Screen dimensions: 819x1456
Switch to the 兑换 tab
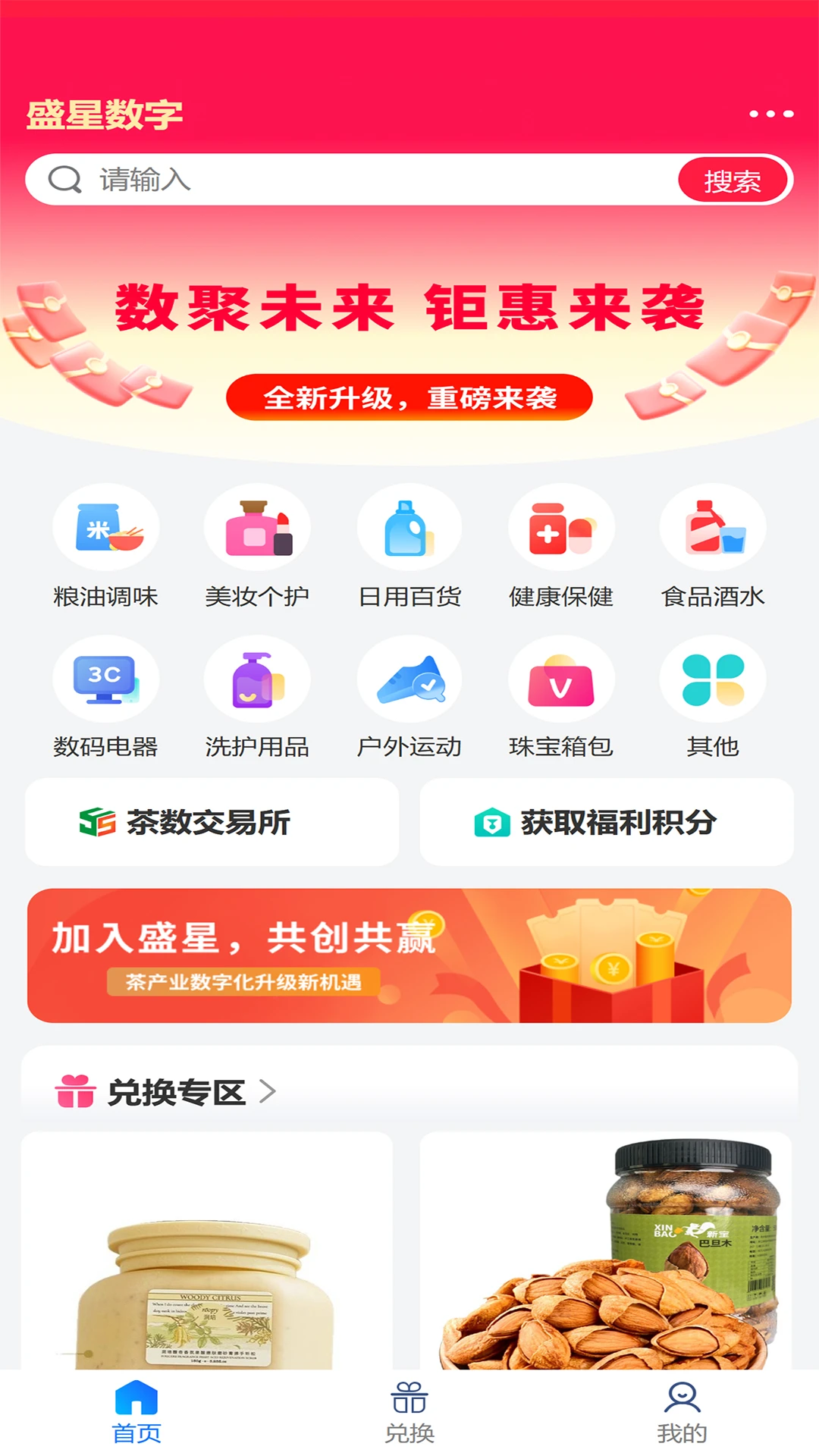(409, 1420)
